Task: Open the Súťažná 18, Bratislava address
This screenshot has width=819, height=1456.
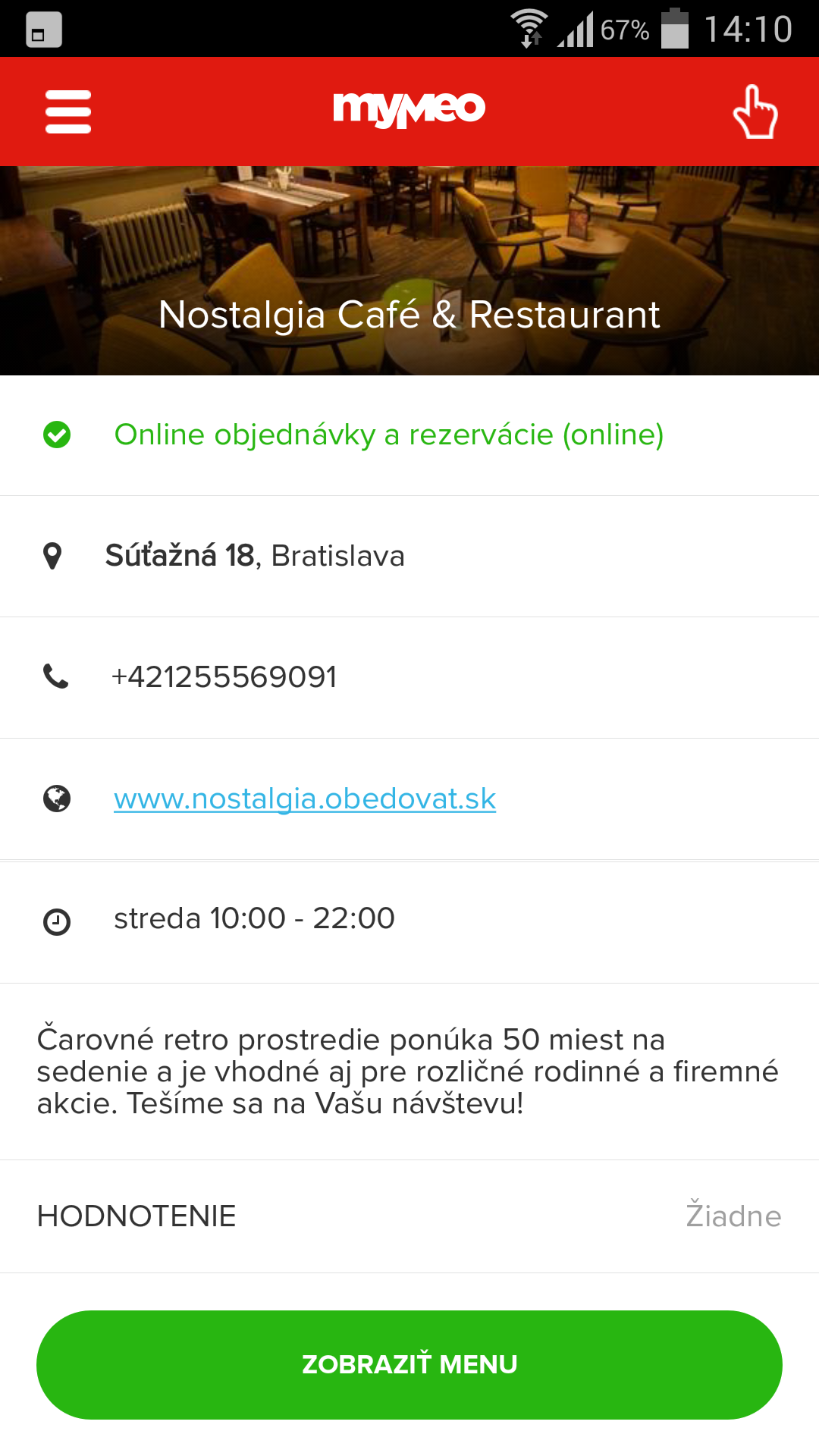Action: pyautogui.click(x=255, y=556)
